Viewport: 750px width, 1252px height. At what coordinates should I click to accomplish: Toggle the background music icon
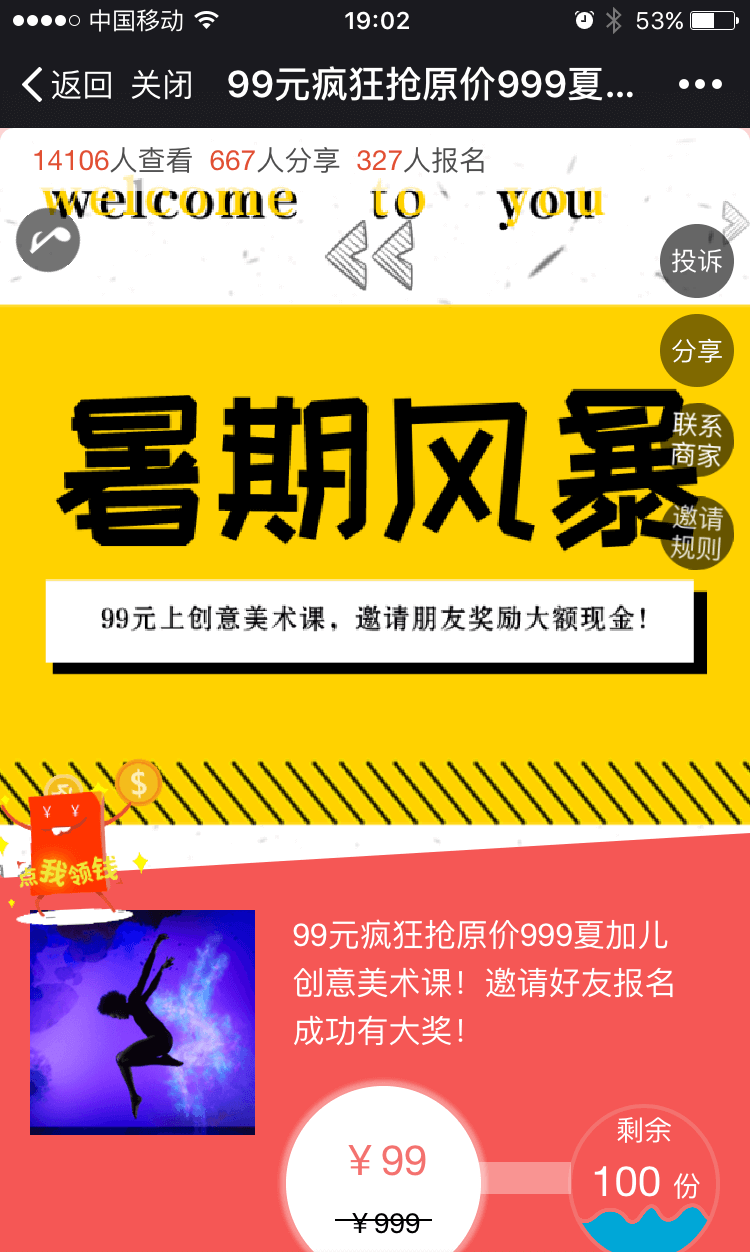tap(47, 241)
